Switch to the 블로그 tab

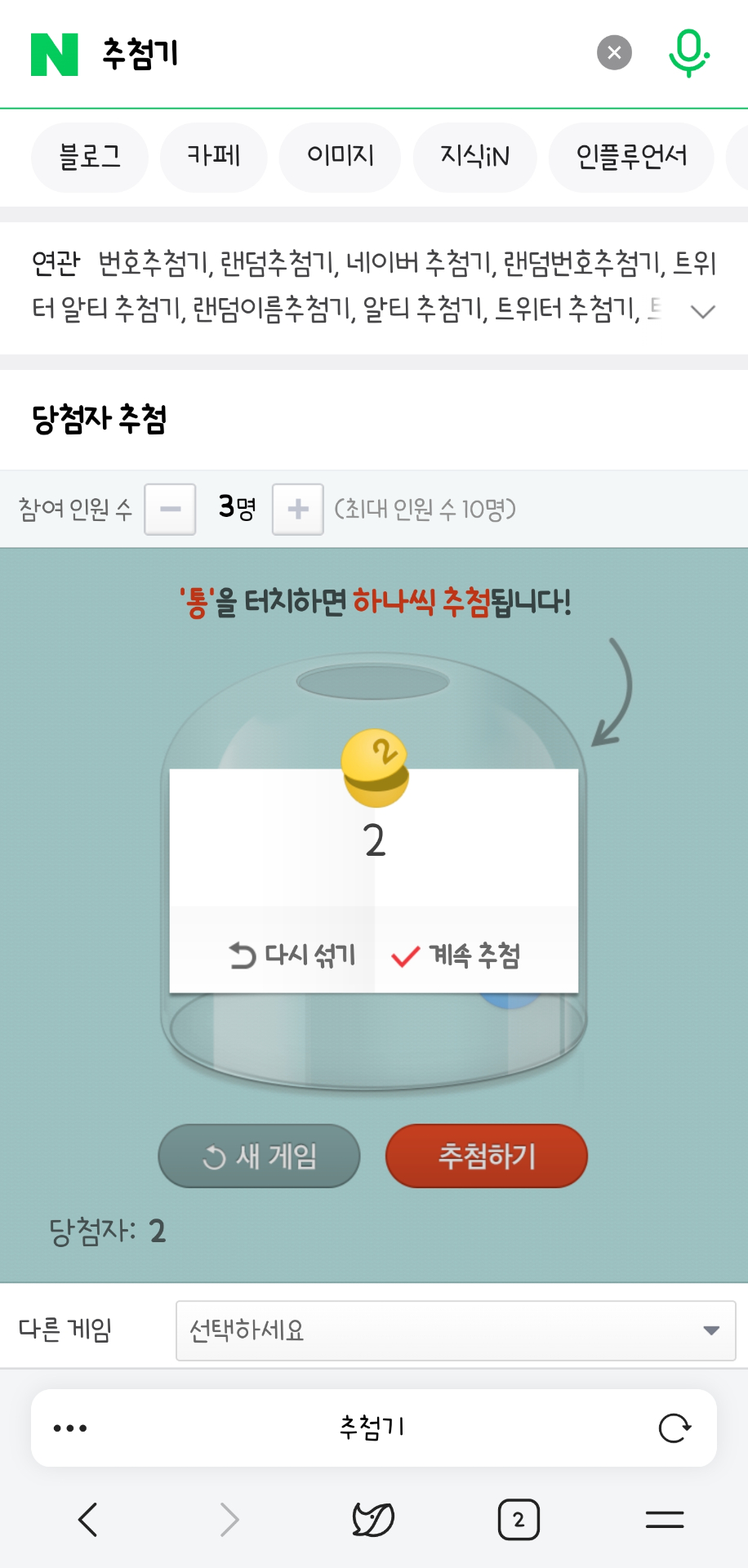click(90, 157)
